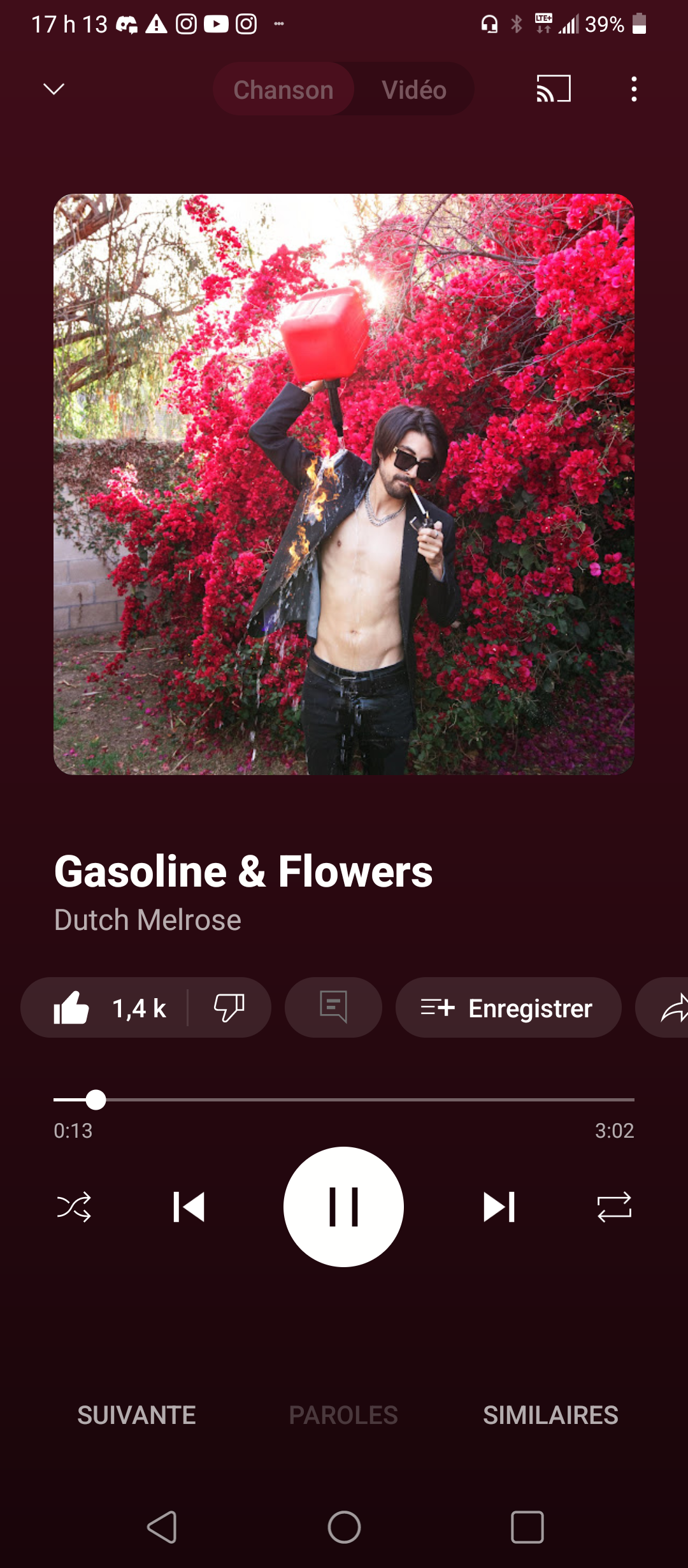
Task: Tap the playback progress bar
Action: [344, 1100]
